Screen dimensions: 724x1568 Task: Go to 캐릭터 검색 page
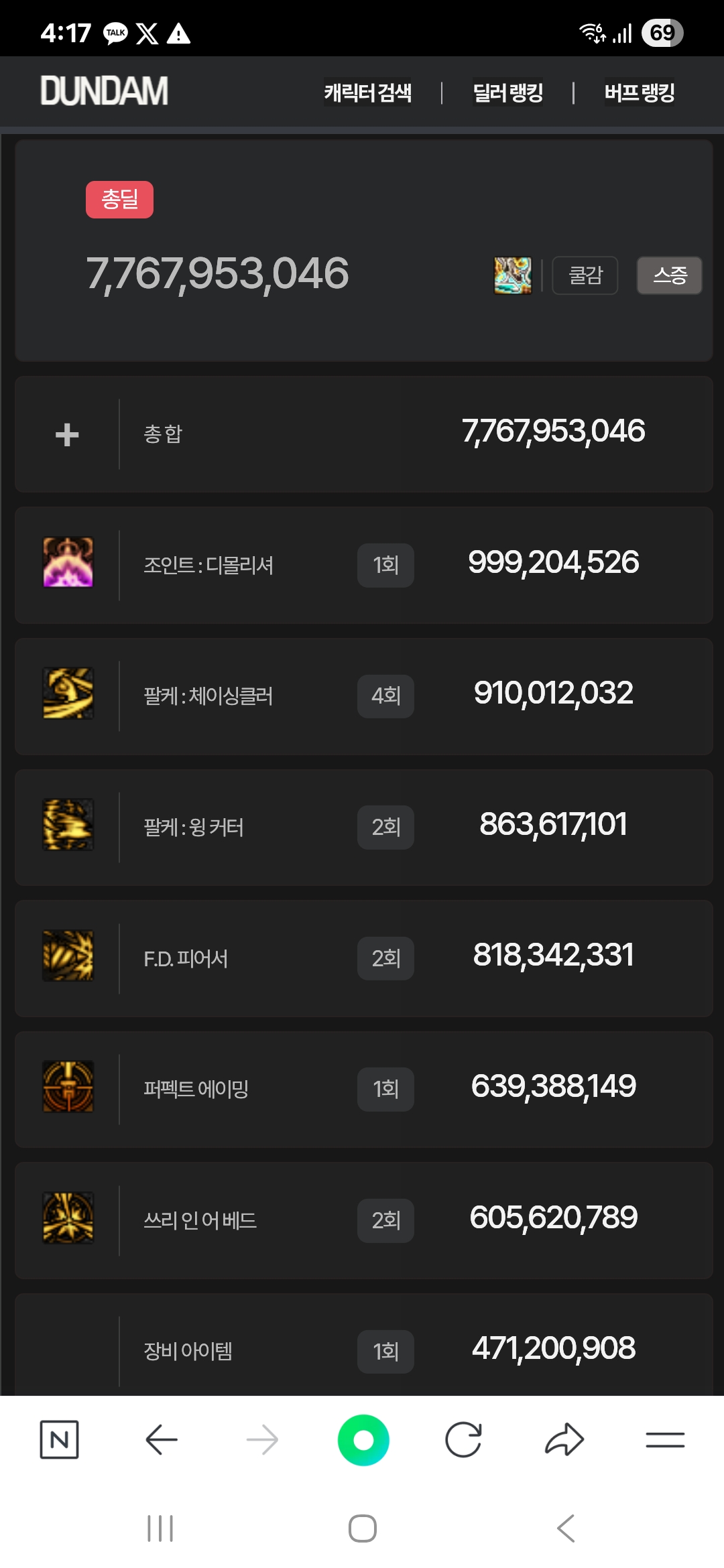368,92
